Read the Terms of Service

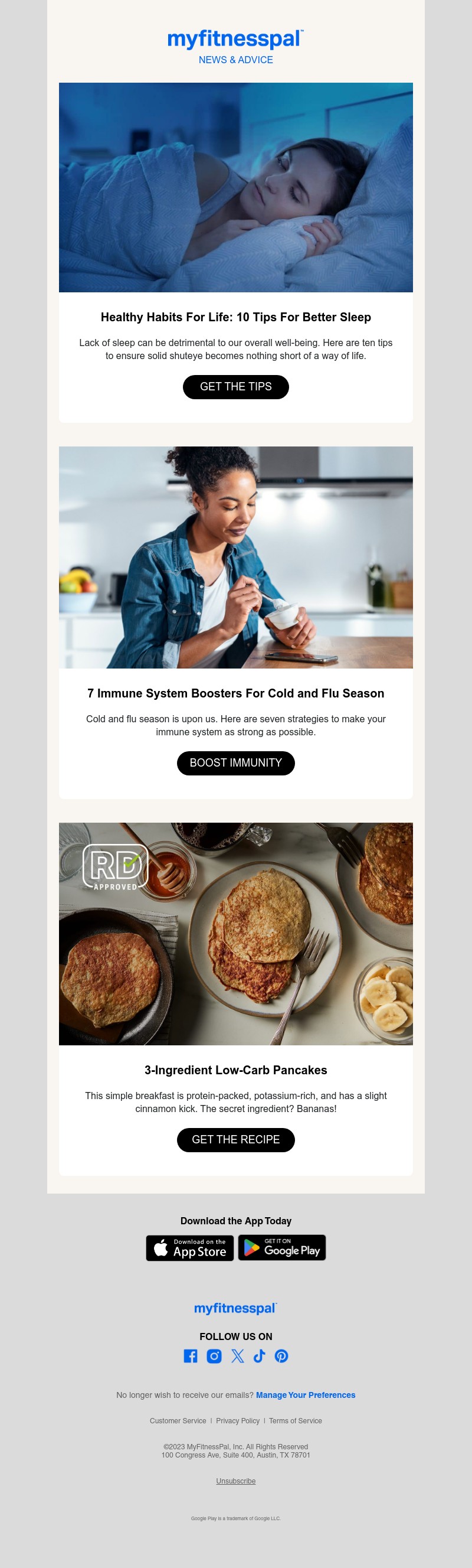click(x=296, y=1421)
